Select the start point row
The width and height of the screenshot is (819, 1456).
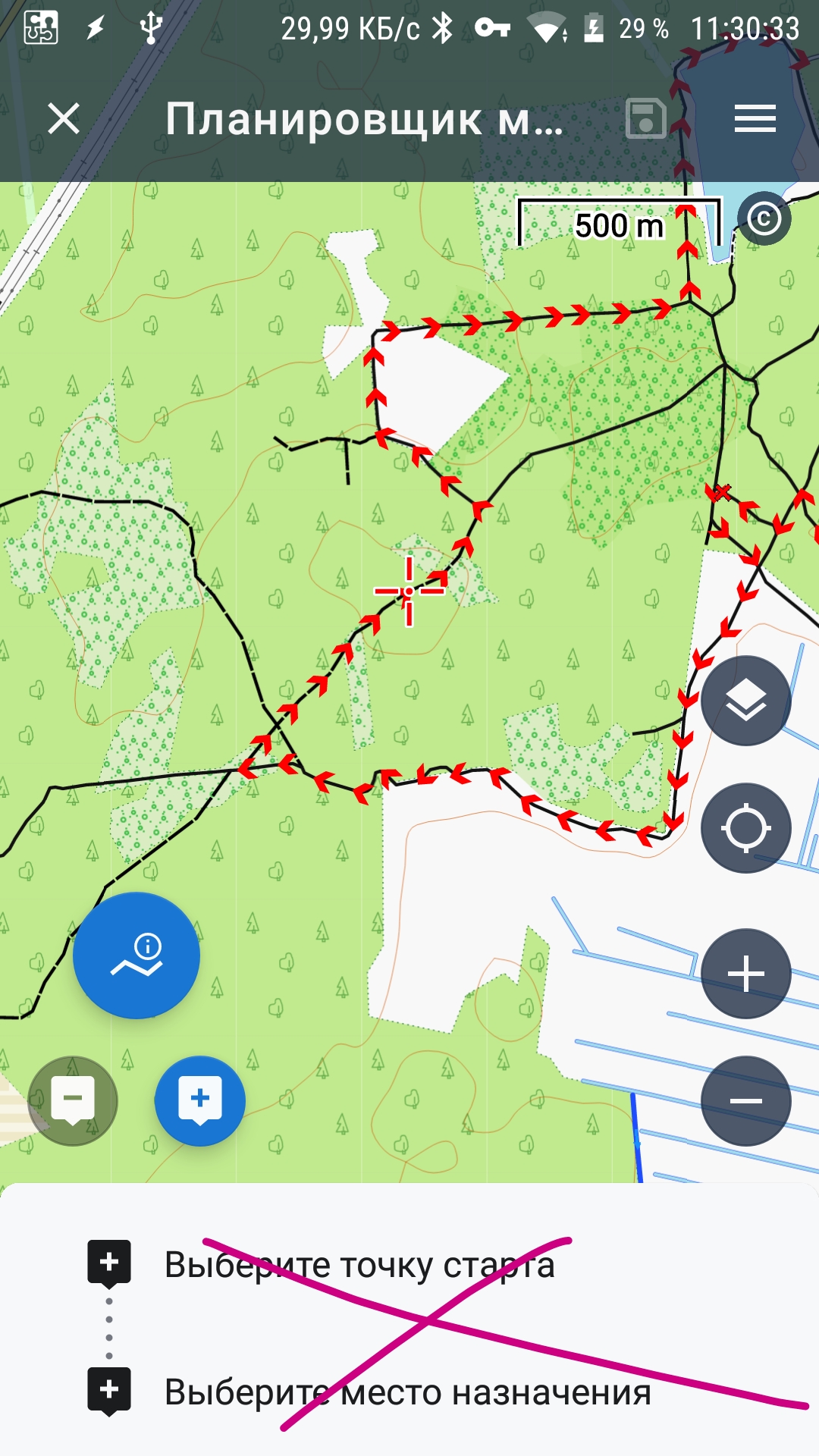click(359, 1266)
